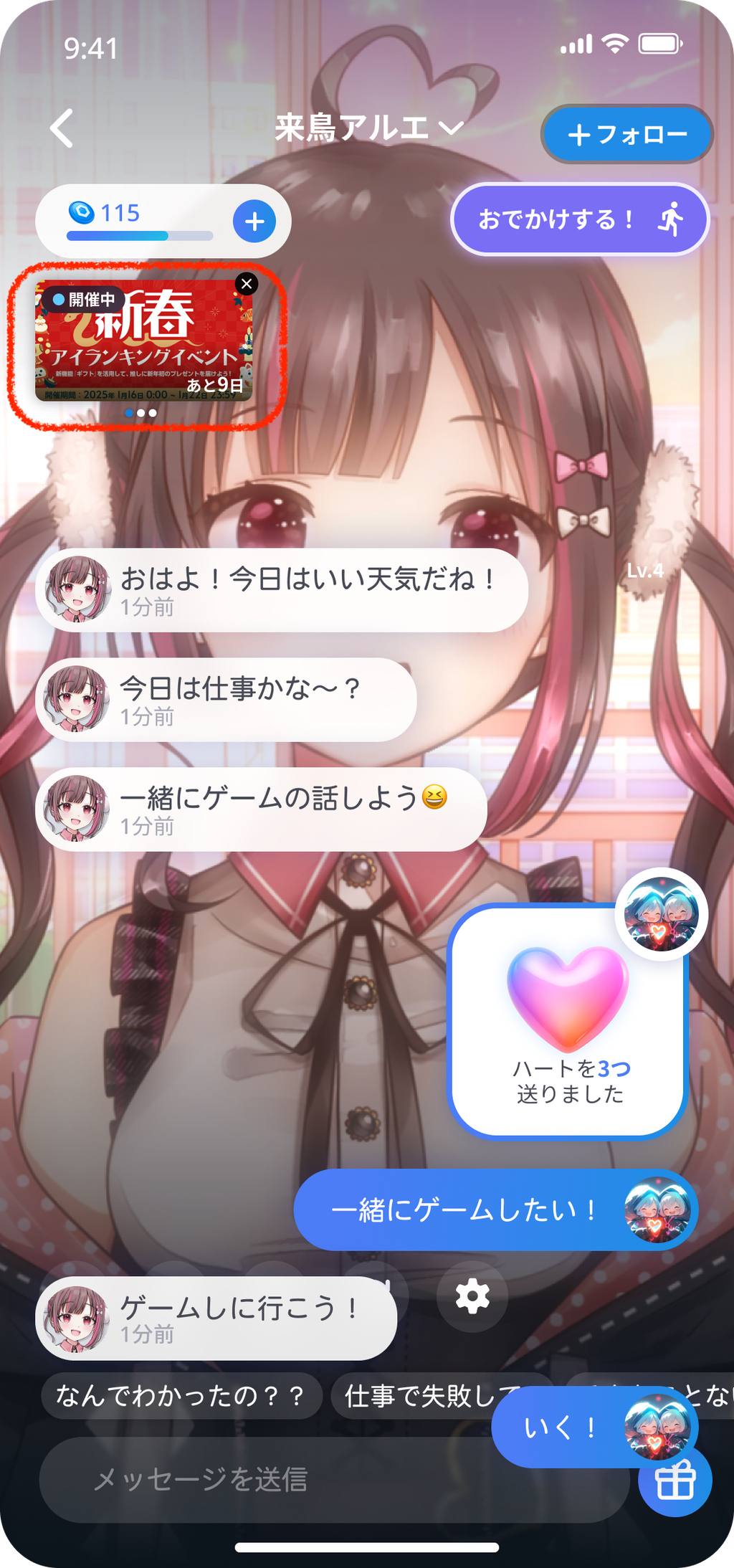Tap the おでかけする！ button
Screen dimensions: 734x1568
(579, 219)
